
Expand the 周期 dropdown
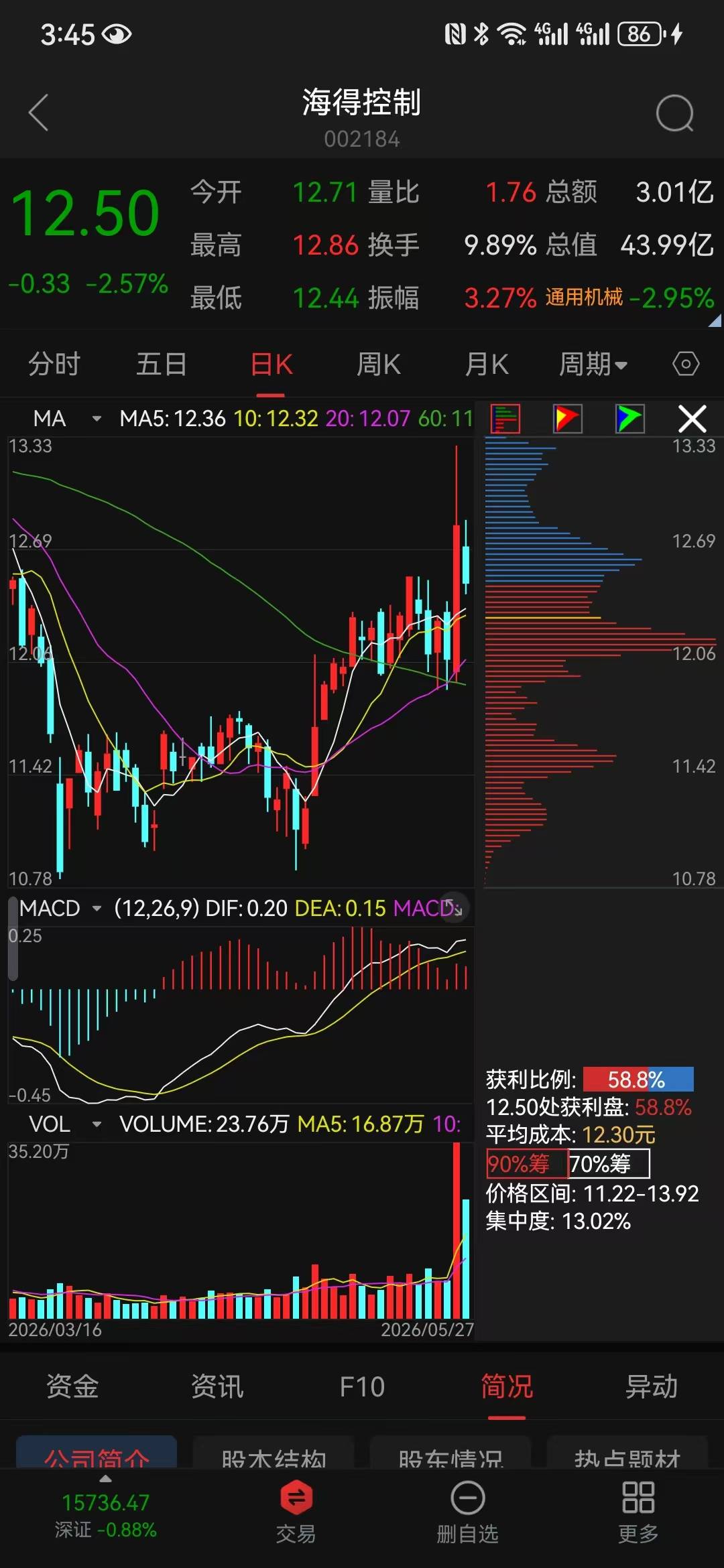pos(593,365)
